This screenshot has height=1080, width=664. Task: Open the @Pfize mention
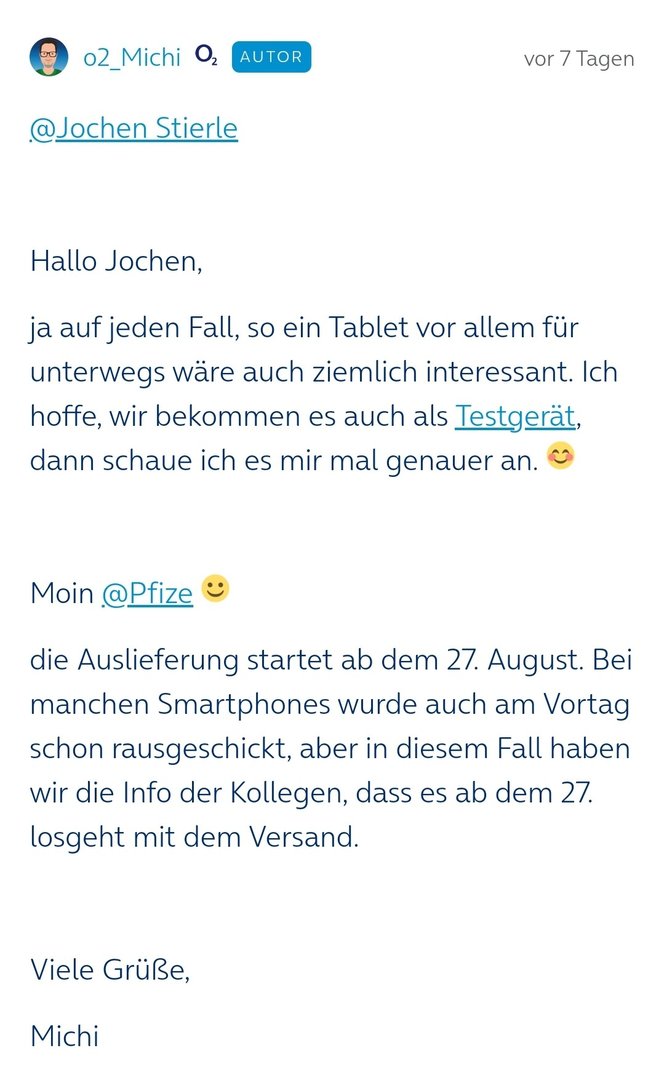[147, 593]
